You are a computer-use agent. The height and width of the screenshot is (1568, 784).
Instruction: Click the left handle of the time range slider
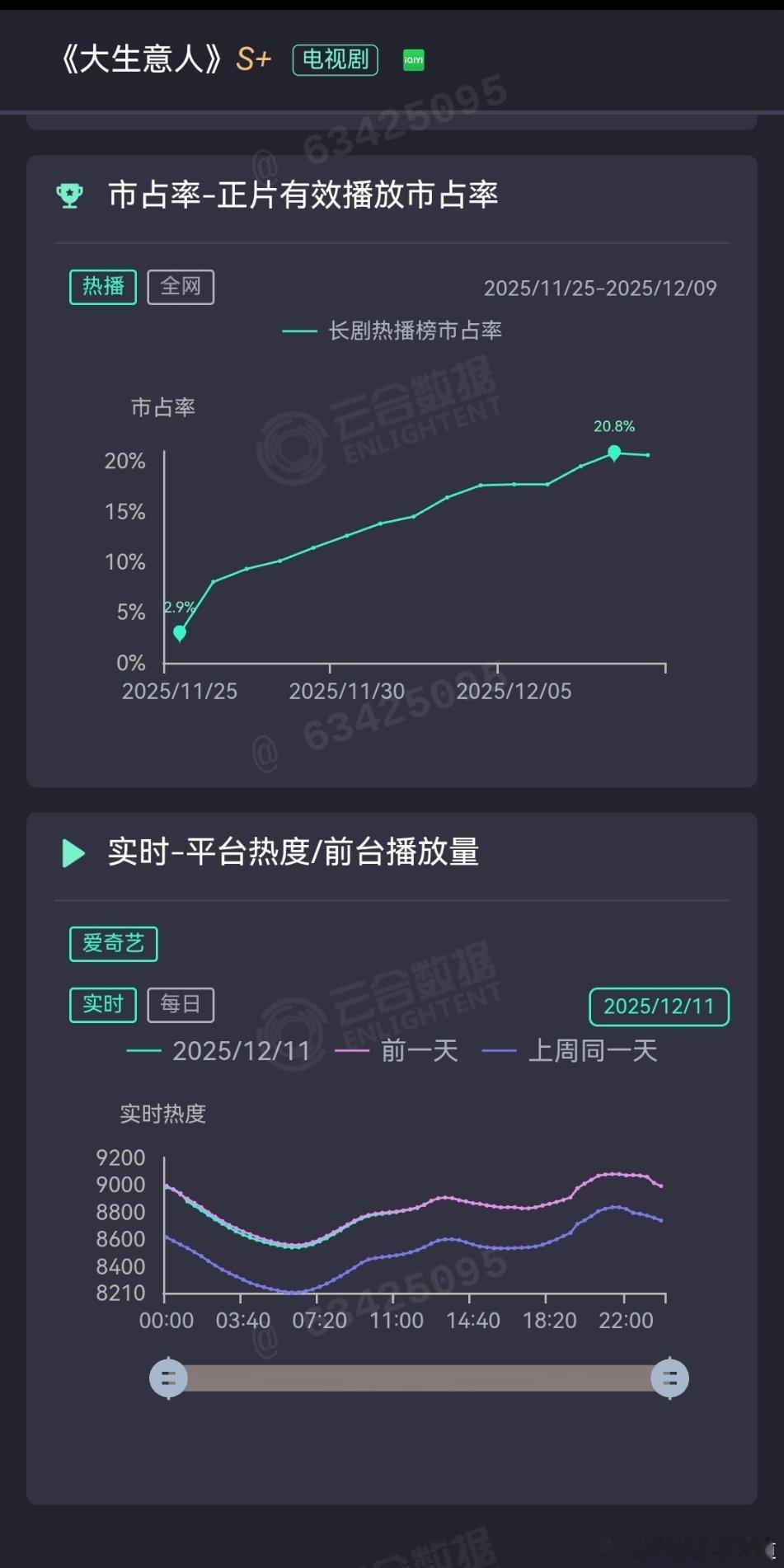click(169, 1378)
